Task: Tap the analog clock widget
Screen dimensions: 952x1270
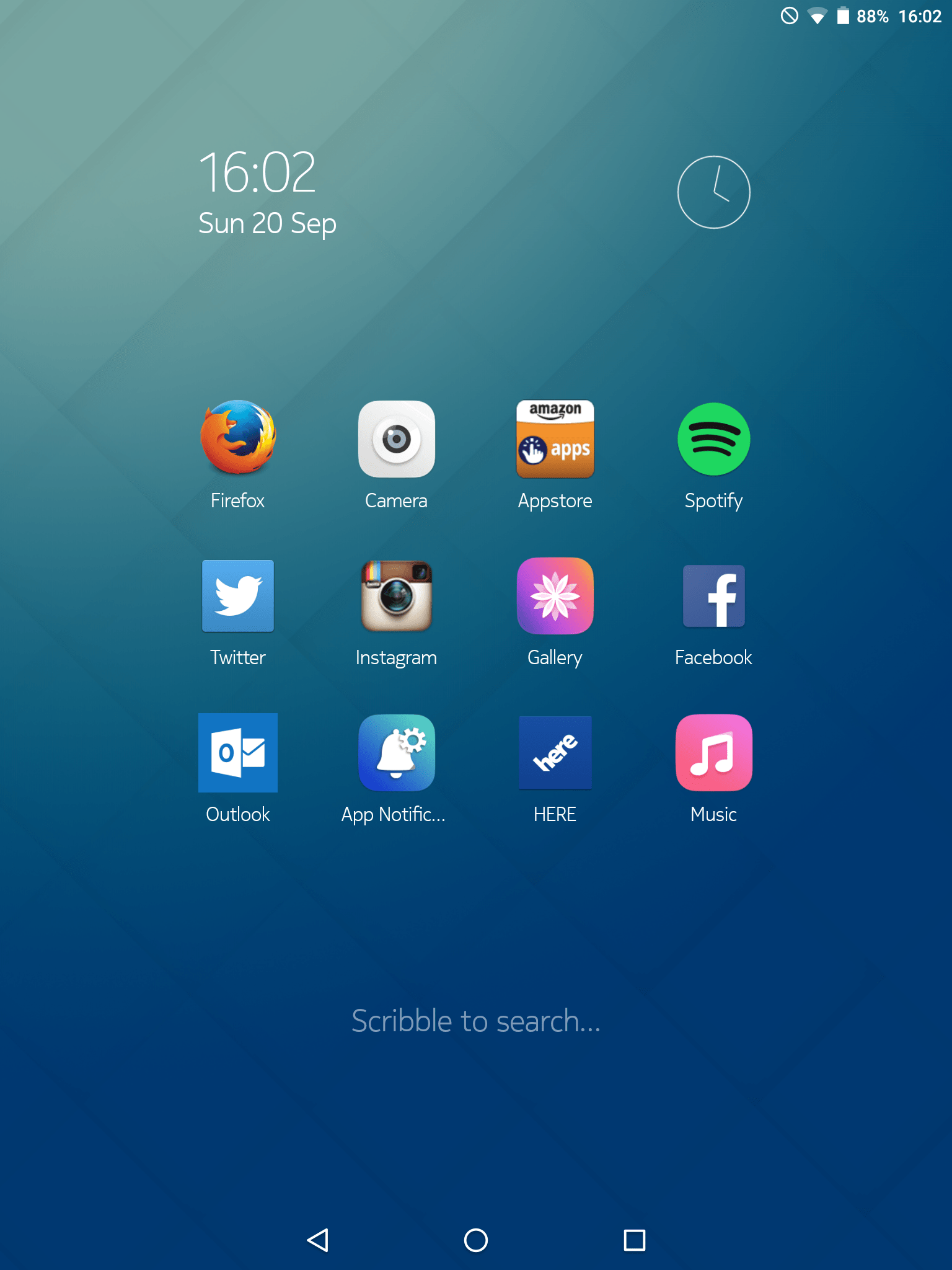Action: (x=714, y=192)
